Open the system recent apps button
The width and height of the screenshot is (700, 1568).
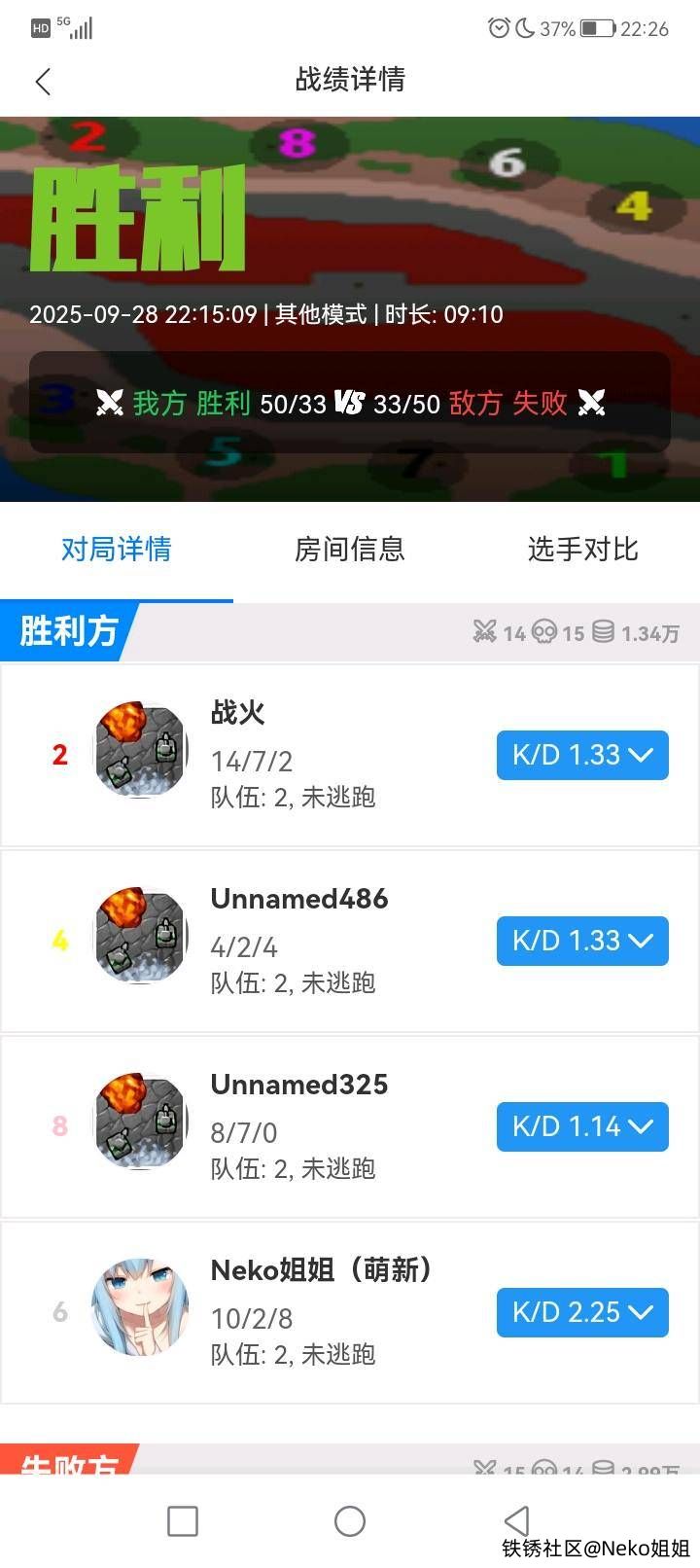[183, 1520]
